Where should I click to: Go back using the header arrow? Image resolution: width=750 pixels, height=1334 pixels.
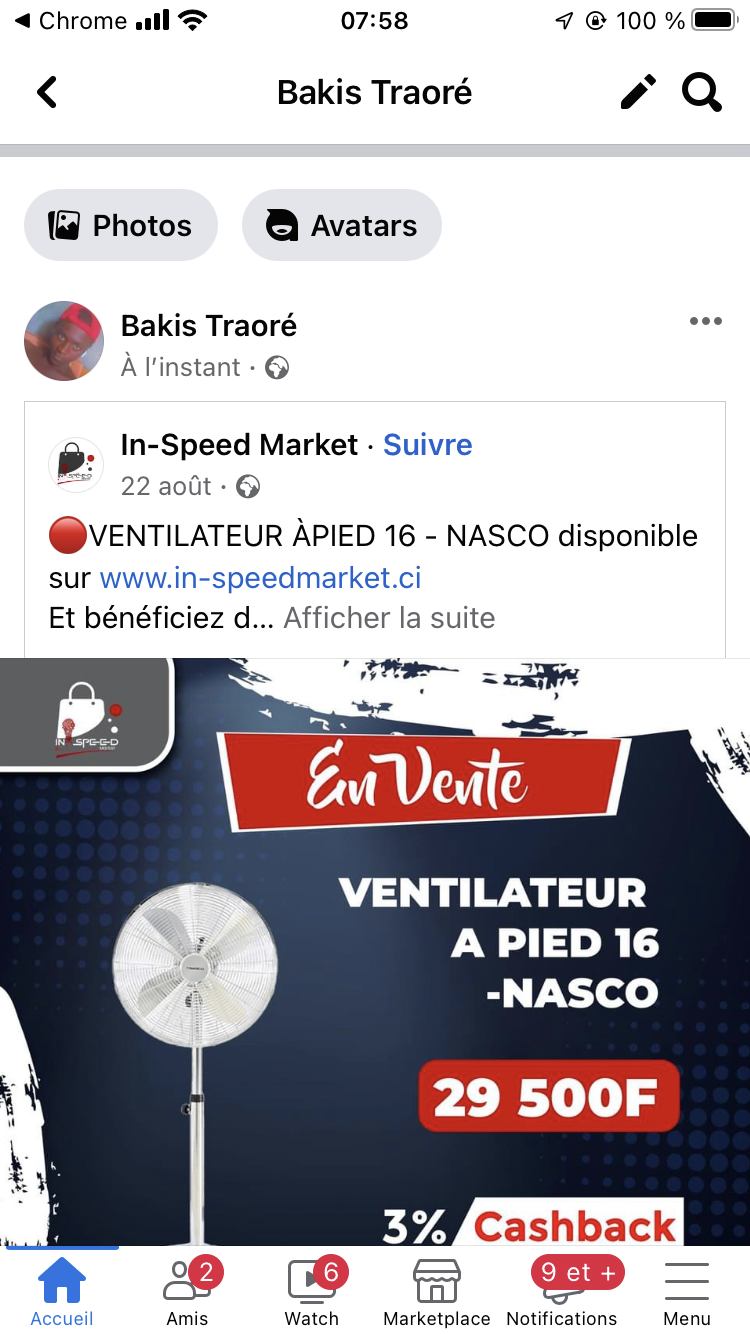coord(47,93)
